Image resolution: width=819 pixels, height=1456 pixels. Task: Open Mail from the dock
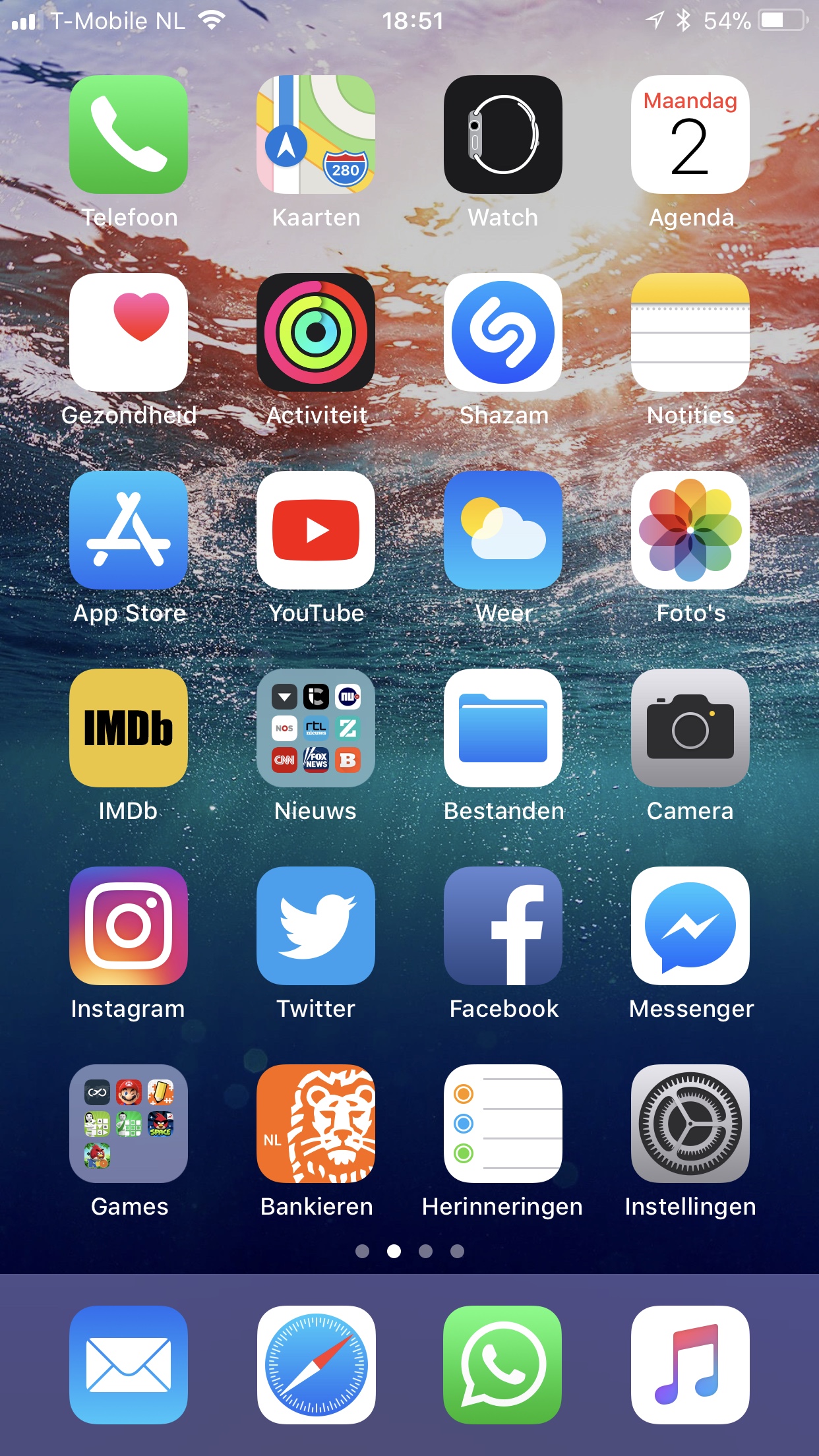(129, 1365)
